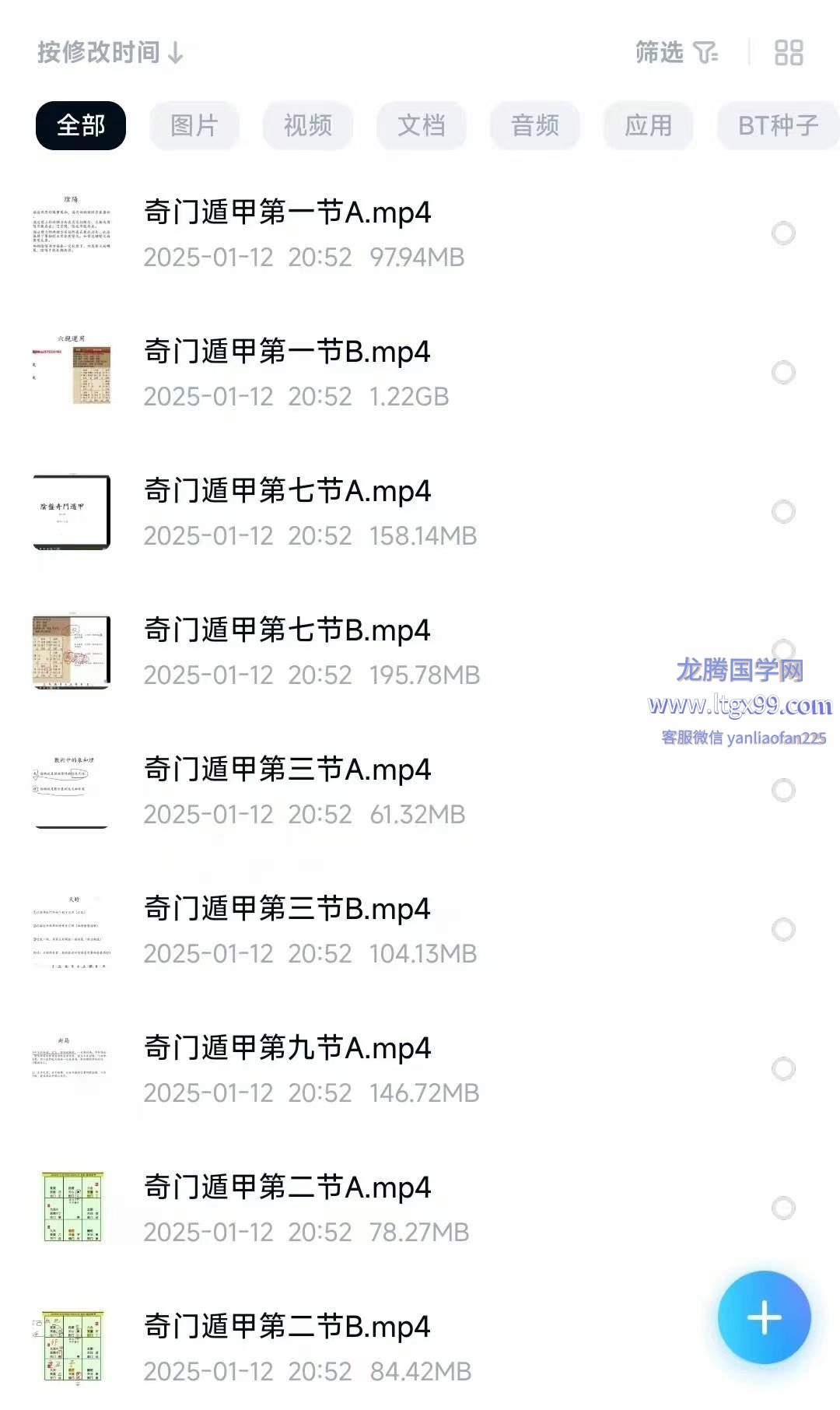
Task: Open the 筛选 filter options
Action: click(x=676, y=53)
